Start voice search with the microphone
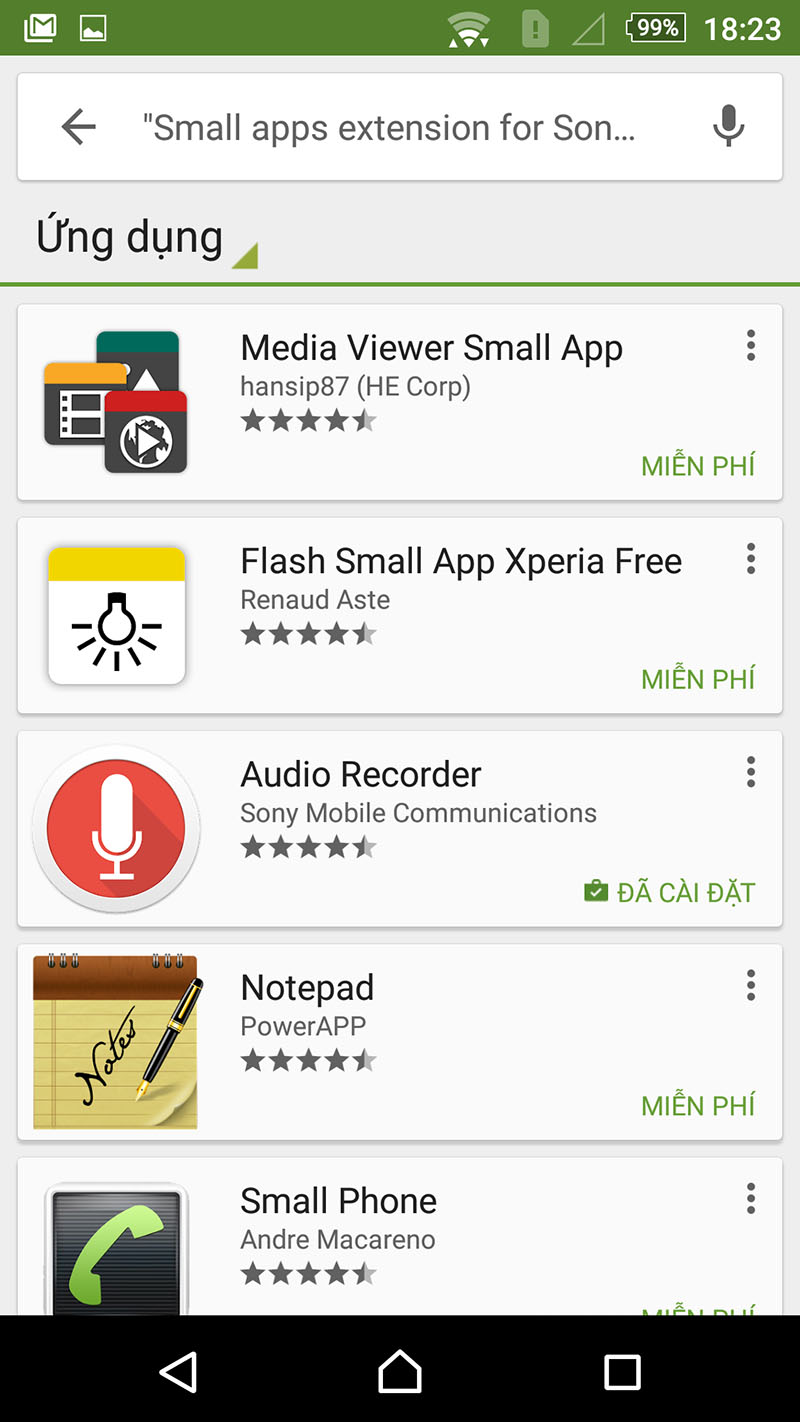800x1422 pixels. tap(728, 127)
